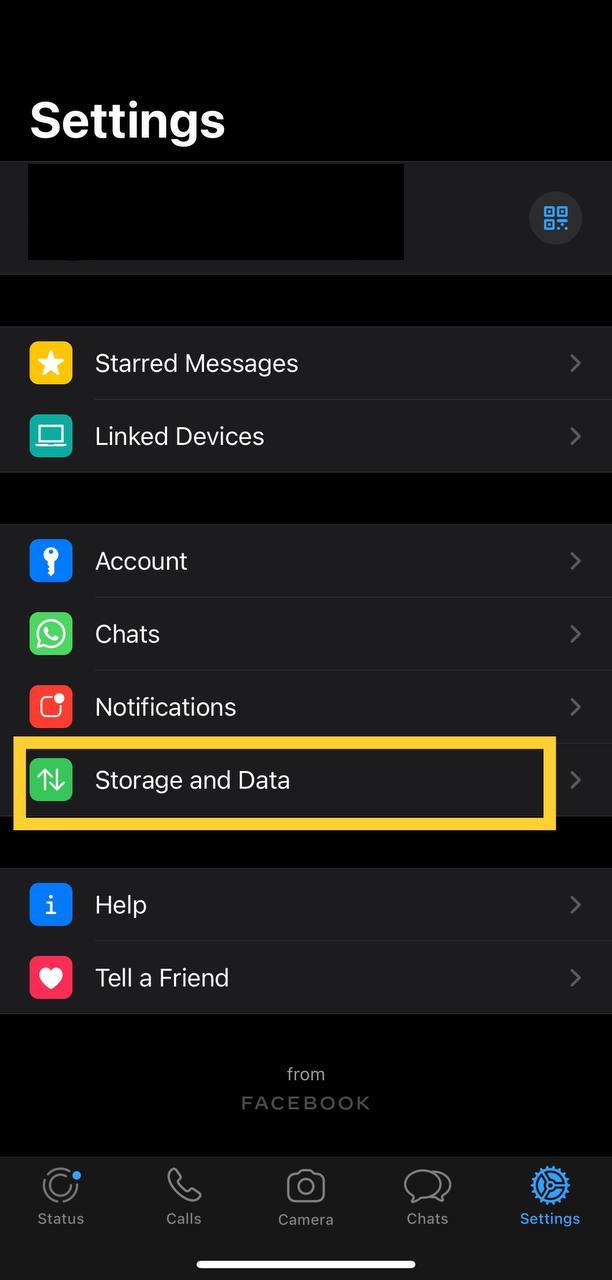The width and height of the screenshot is (612, 1280).
Task: Open the QR code icon
Action: (555, 218)
